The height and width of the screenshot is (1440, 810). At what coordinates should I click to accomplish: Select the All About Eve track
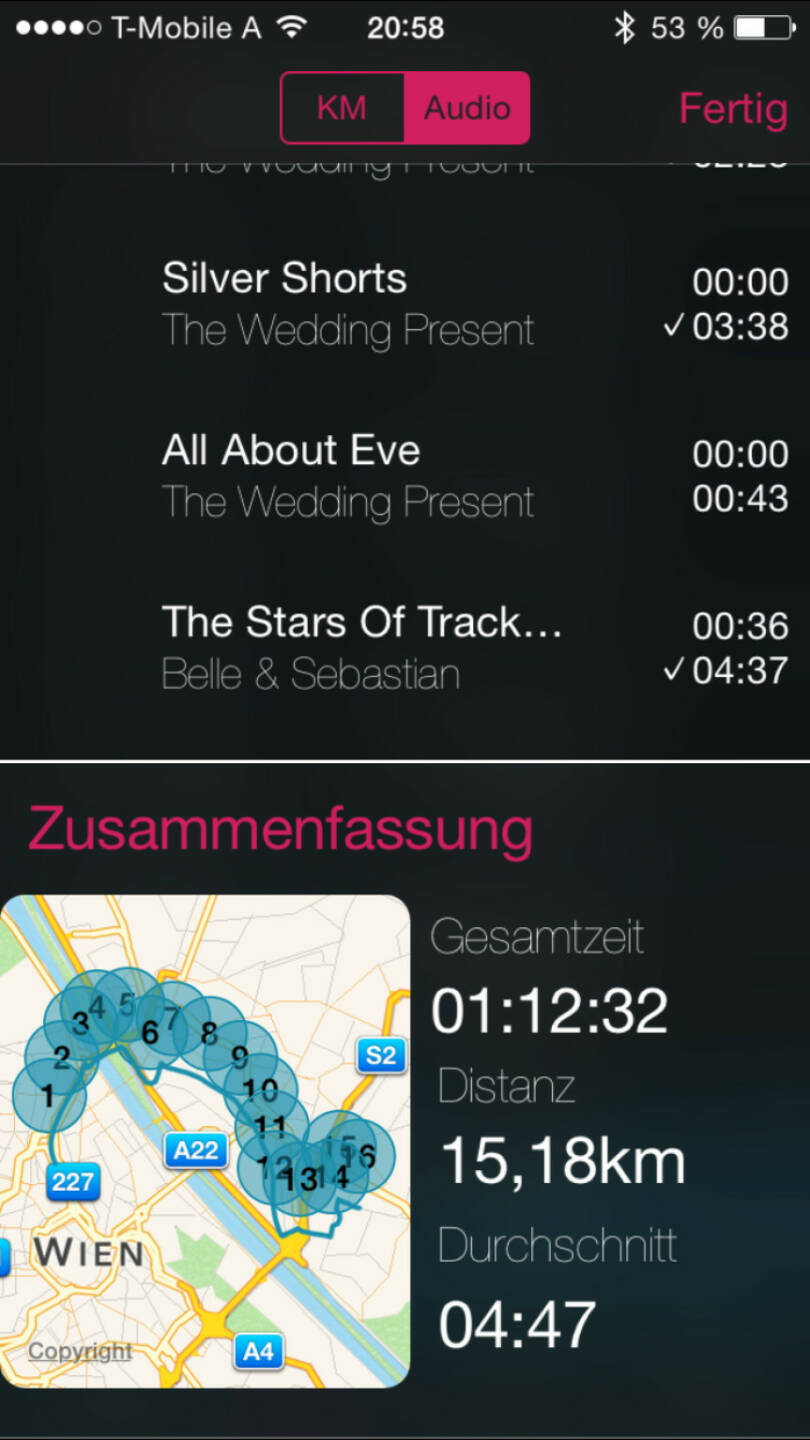point(405,475)
